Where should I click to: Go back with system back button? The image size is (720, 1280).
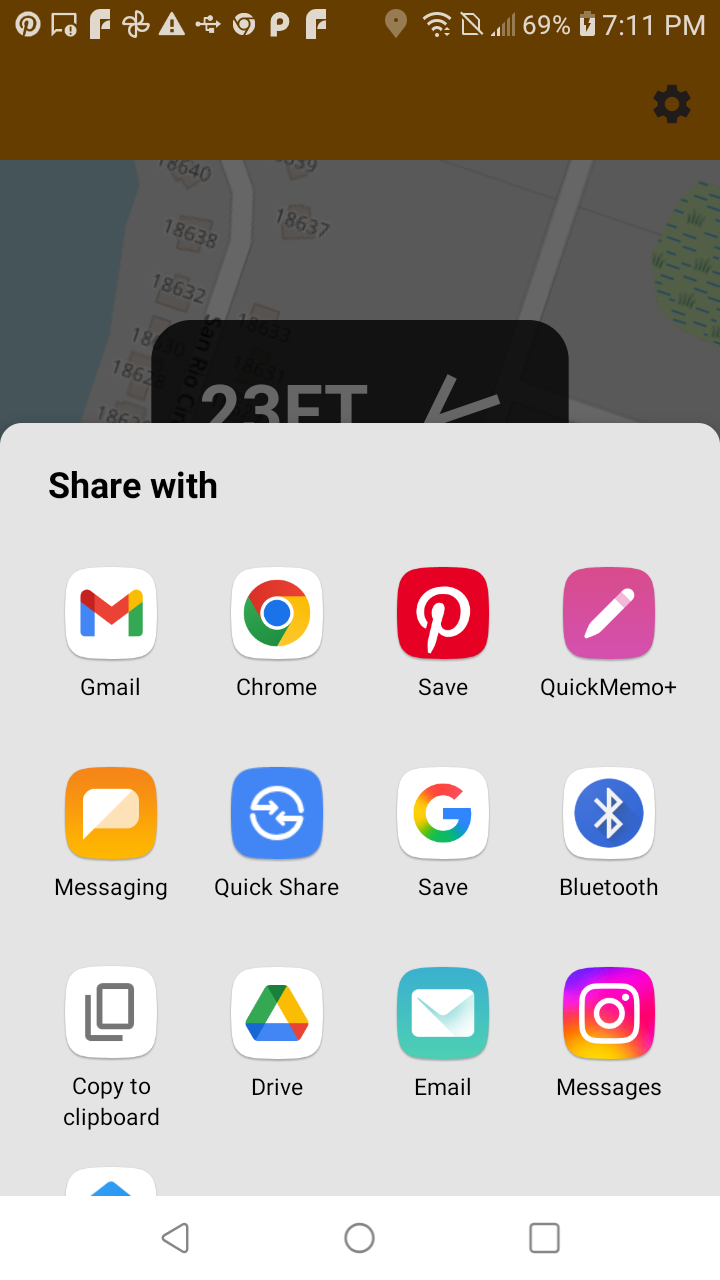click(x=175, y=1238)
